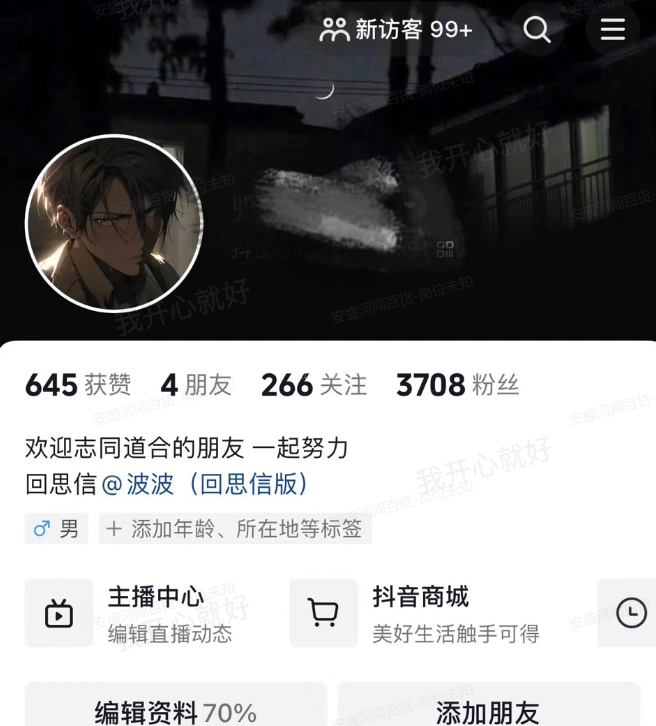Open the new visitors 99+ list
The height and width of the screenshot is (726, 656).
(x=396, y=30)
